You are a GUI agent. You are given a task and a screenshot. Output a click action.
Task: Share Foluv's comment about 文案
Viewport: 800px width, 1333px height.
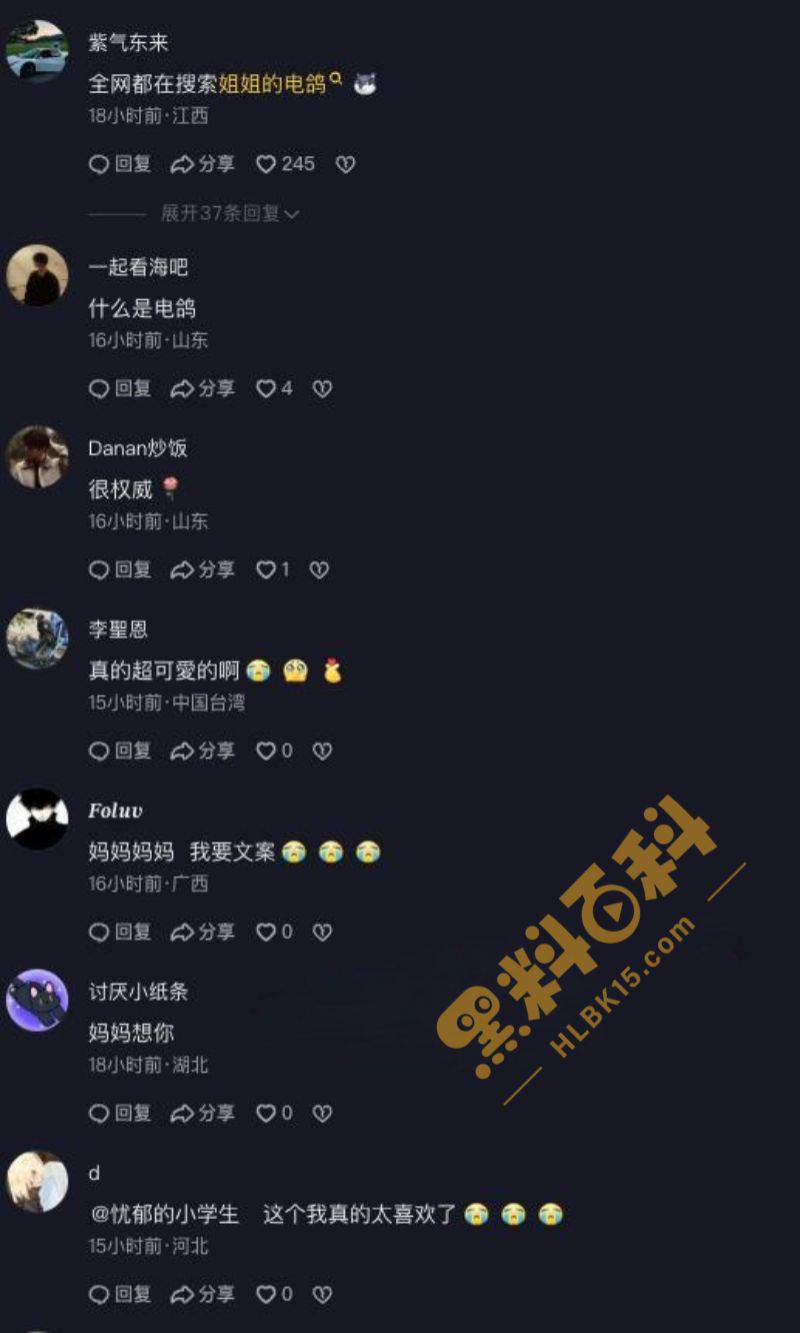coord(202,931)
